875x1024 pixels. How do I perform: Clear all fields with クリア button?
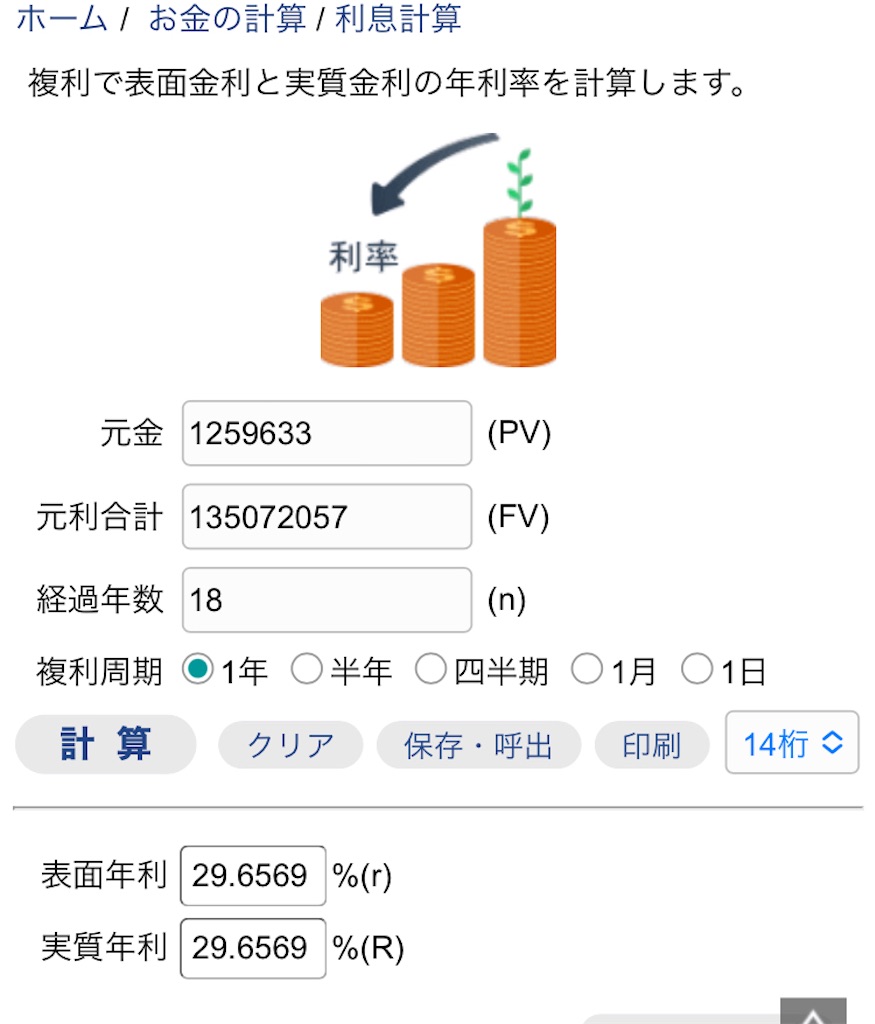pyautogui.click(x=289, y=744)
